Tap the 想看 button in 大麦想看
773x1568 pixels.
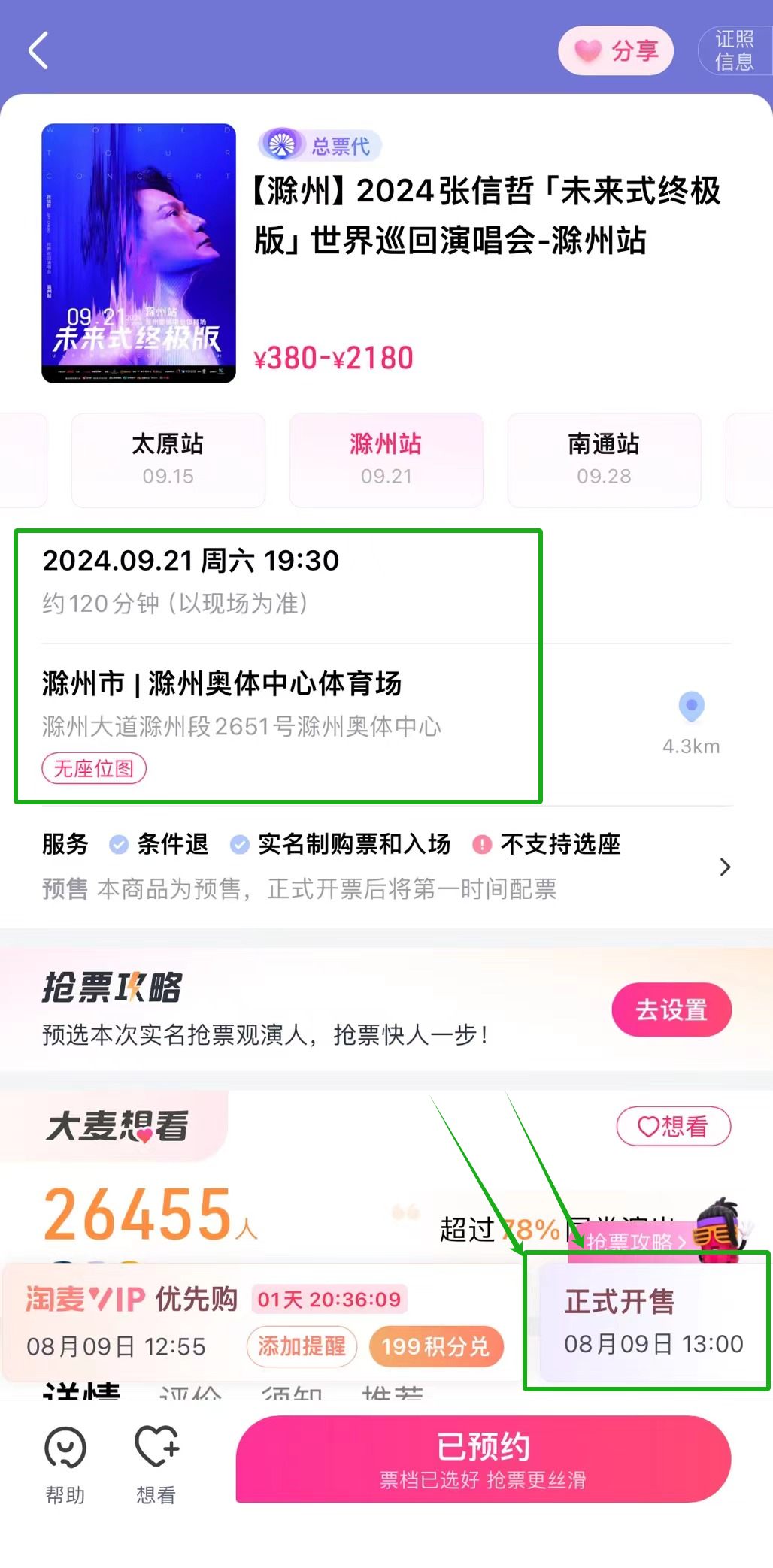click(x=673, y=1126)
